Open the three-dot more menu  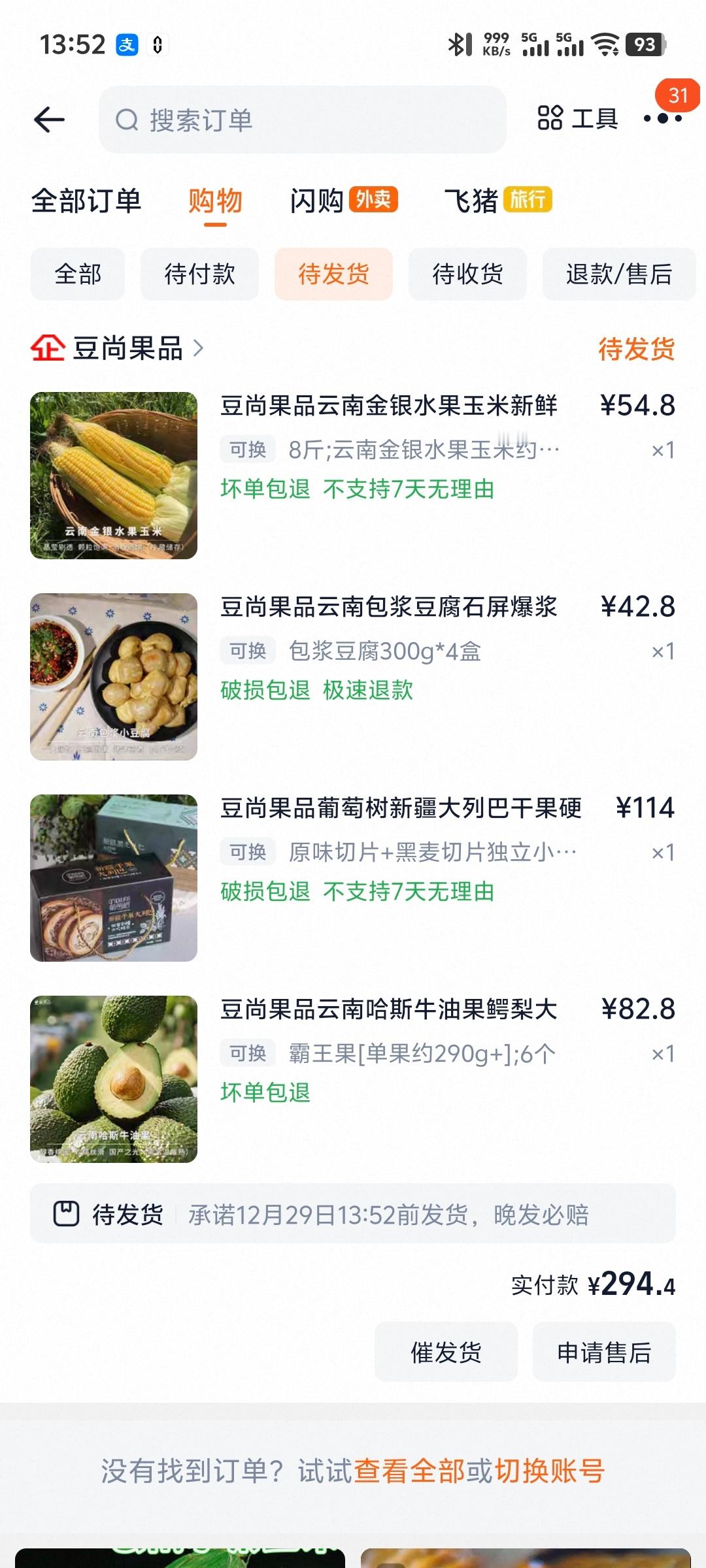pyautogui.click(x=662, y=119)
